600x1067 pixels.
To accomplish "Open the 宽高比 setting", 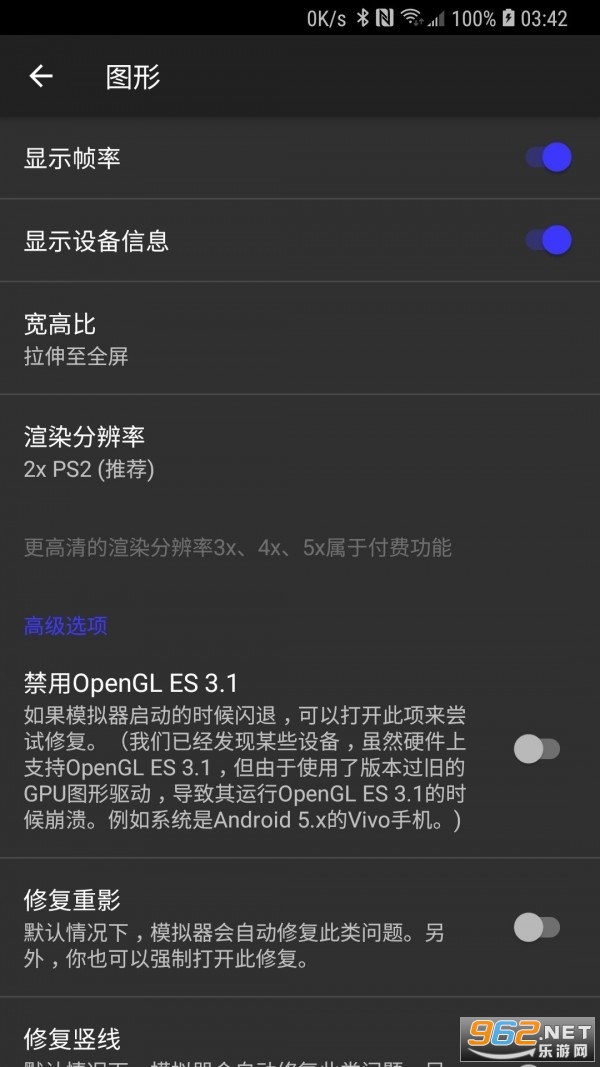I will coord(300,338).
